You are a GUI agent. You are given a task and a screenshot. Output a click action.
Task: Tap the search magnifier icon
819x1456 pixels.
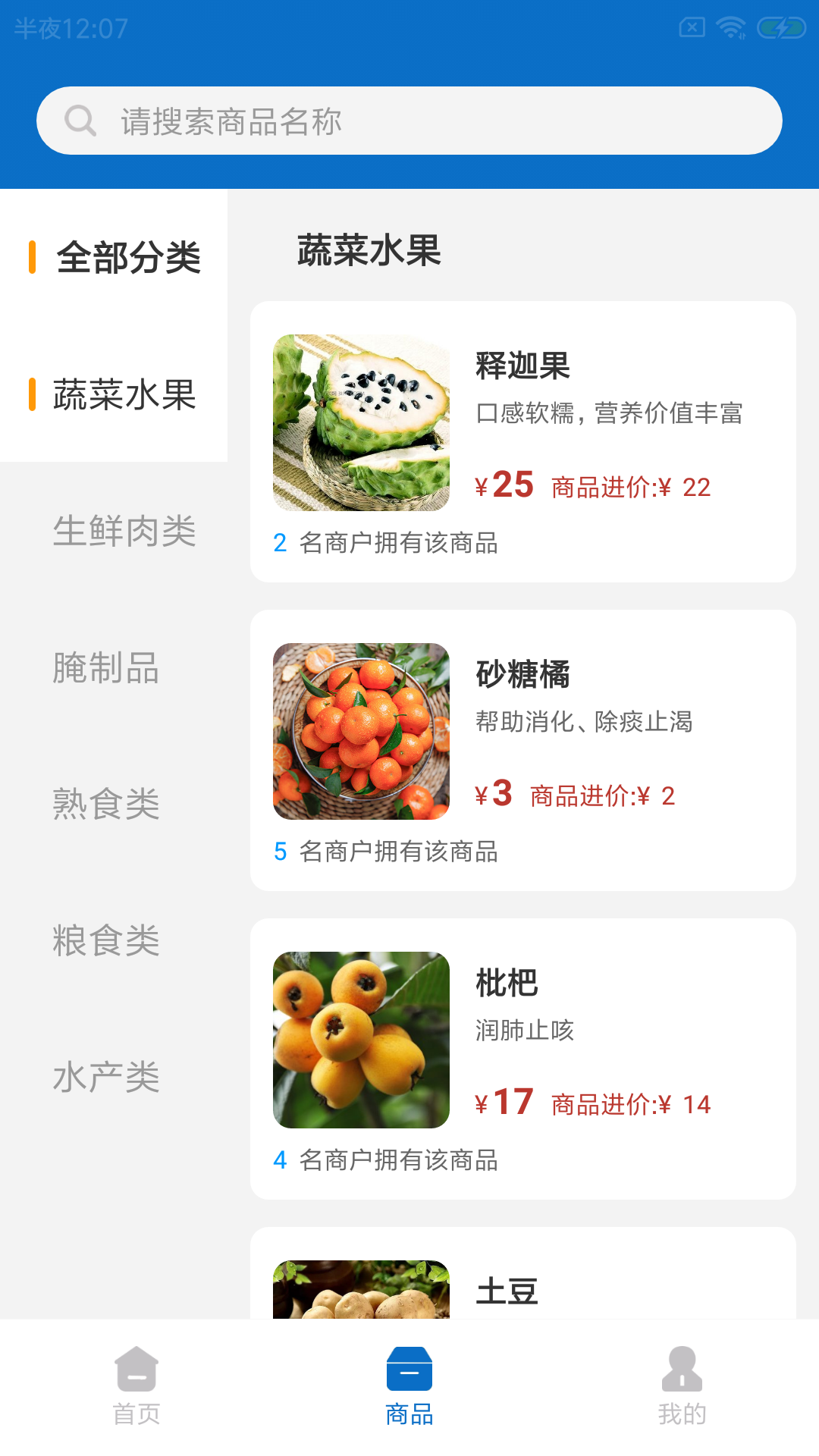(81, 120)
